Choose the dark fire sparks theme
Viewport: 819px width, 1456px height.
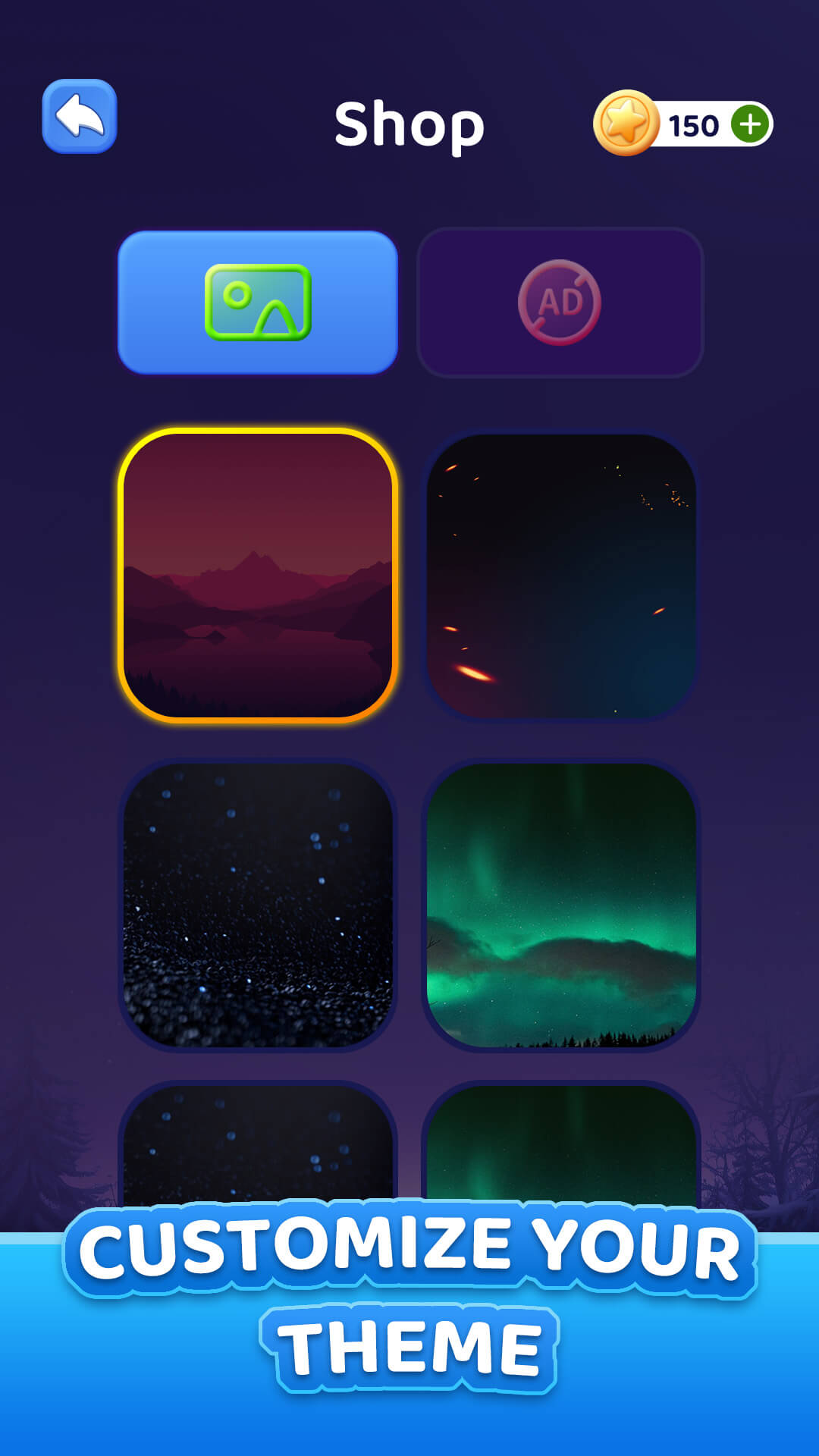tap(560, 575)
